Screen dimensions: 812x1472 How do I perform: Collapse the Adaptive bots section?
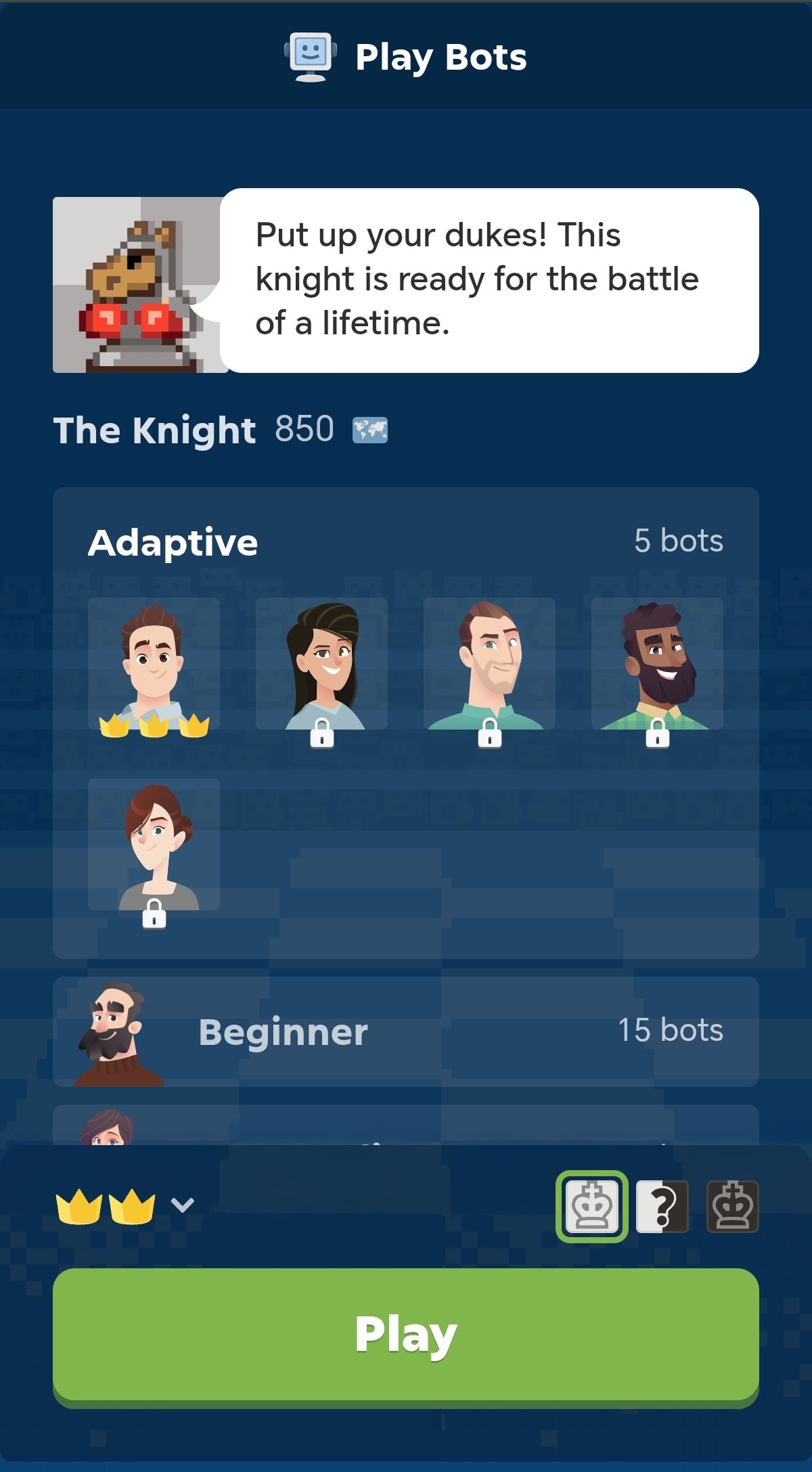(x=406, y=541)
